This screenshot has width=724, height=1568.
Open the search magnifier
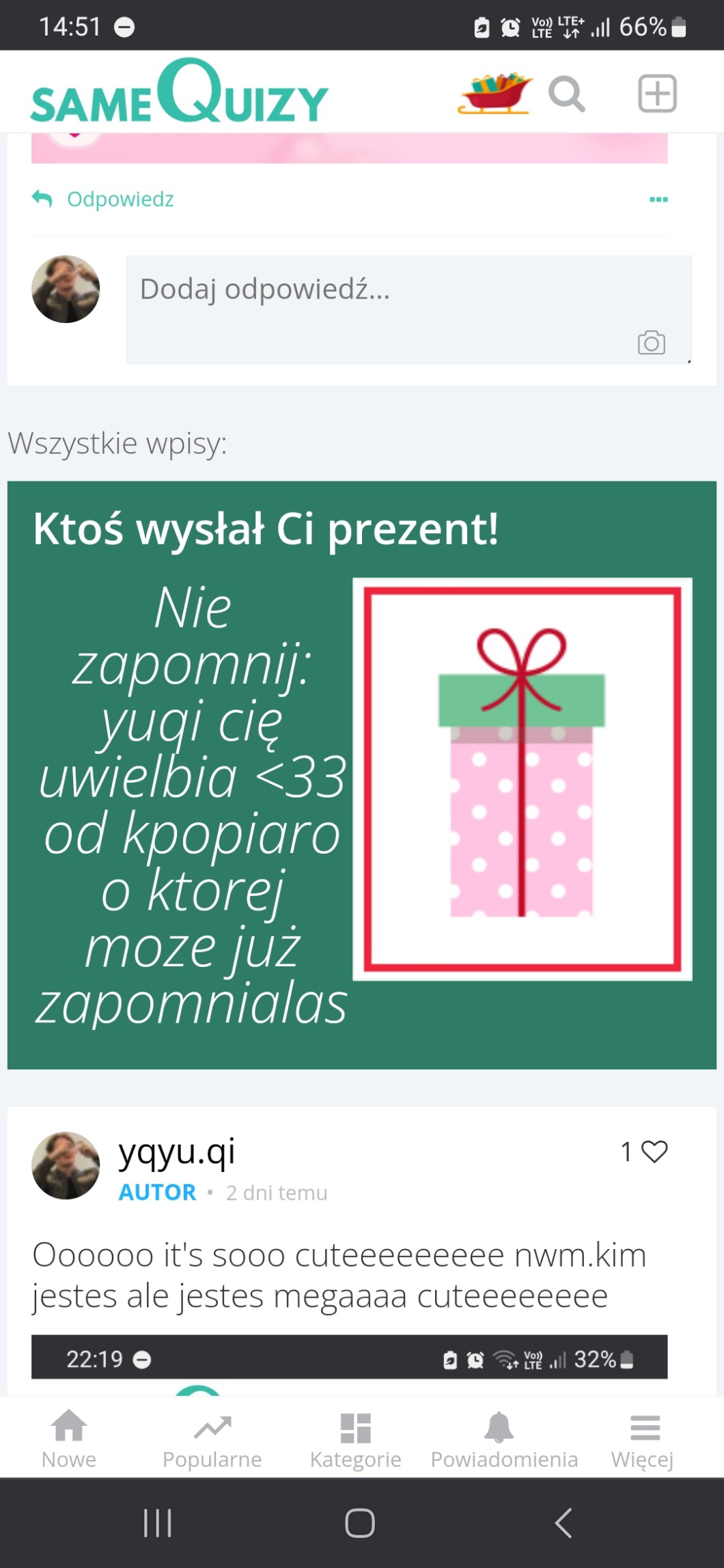[567, 94]
